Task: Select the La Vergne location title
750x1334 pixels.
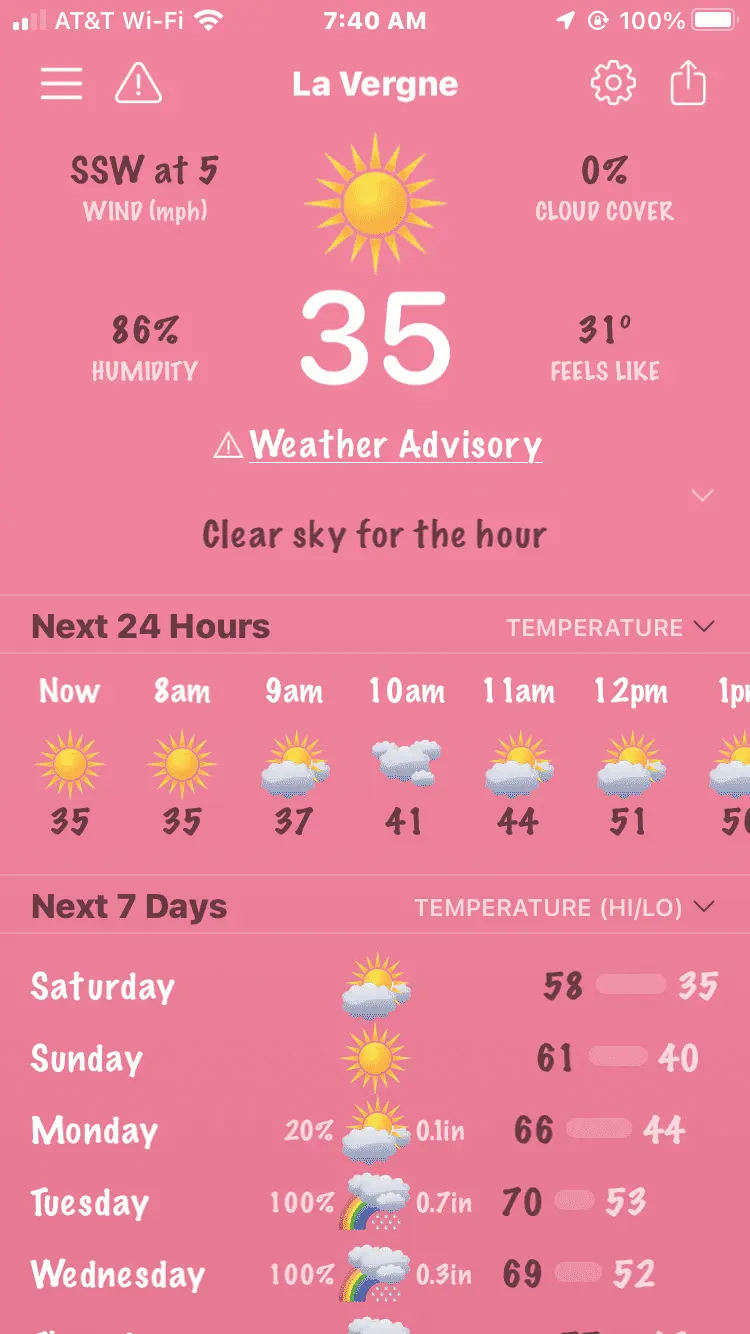Action: (x=375, y=85)
